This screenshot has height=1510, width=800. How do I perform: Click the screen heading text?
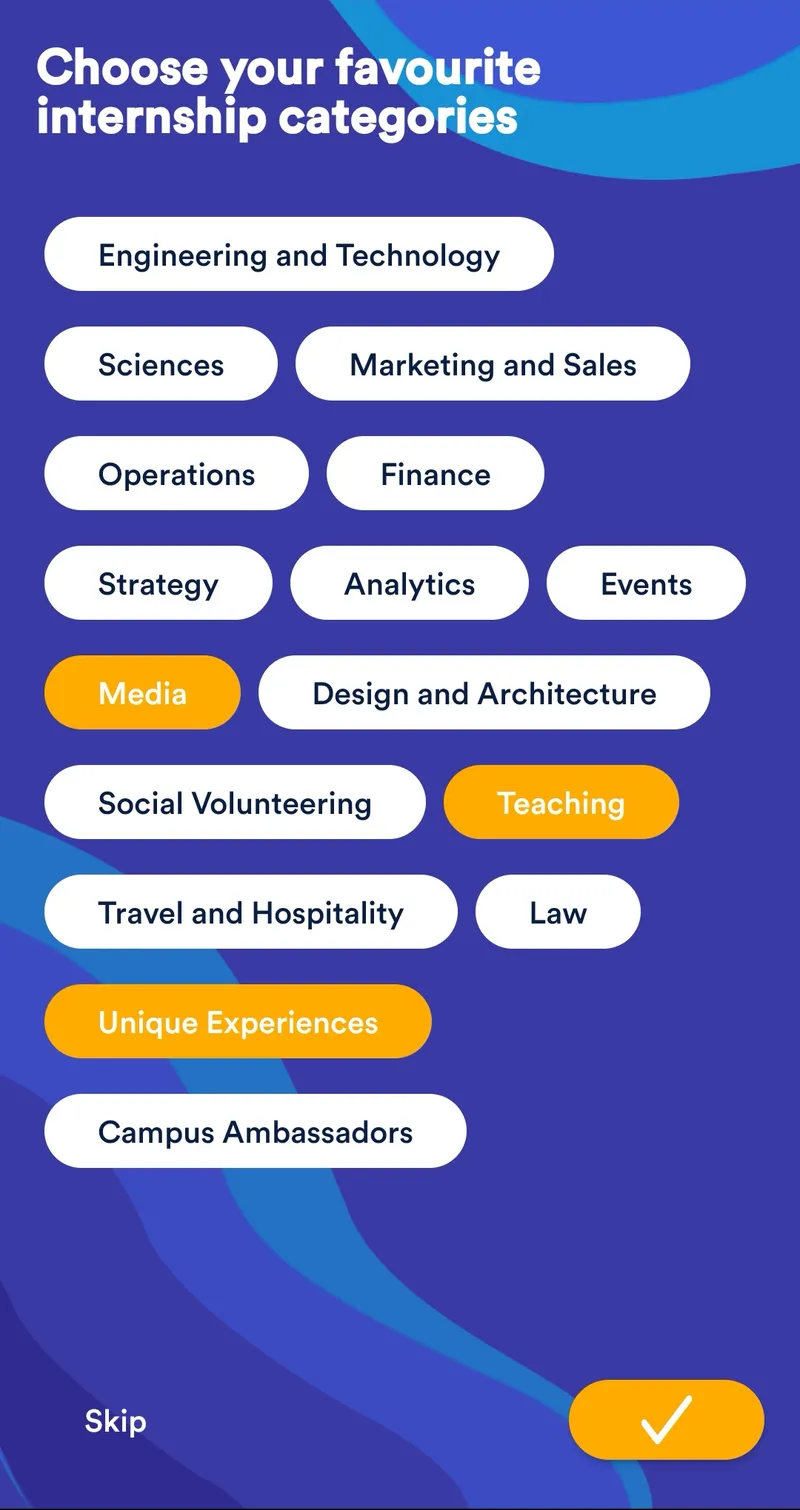288,92
